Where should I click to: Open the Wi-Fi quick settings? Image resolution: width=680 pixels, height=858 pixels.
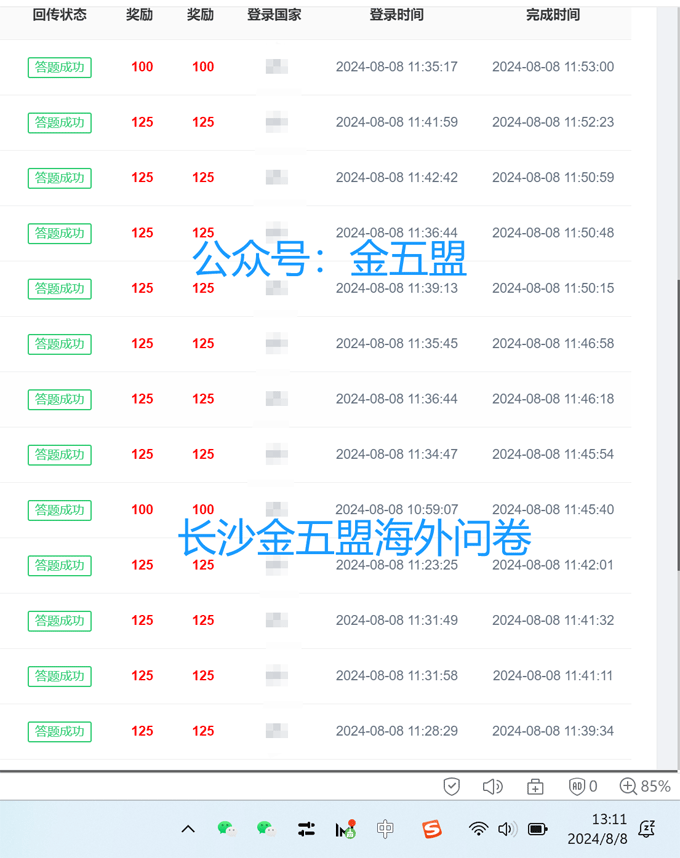click(x=479, y=829)
